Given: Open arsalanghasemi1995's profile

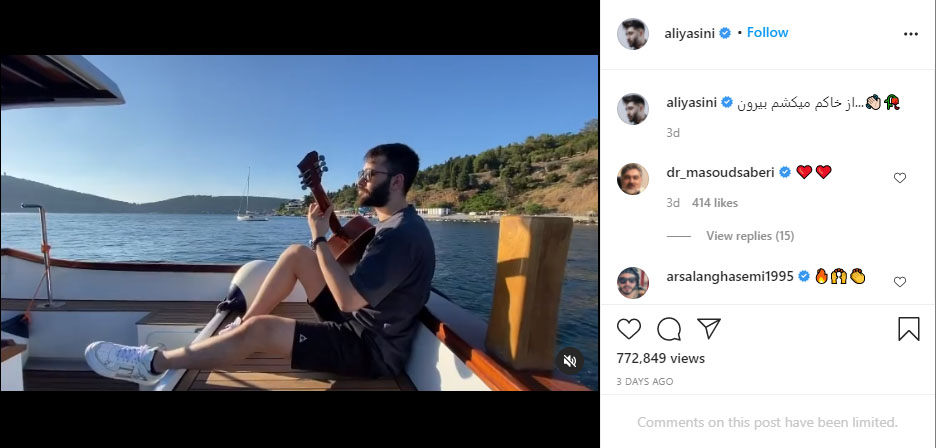Looking at the screenshot, I should coord(730,276).
